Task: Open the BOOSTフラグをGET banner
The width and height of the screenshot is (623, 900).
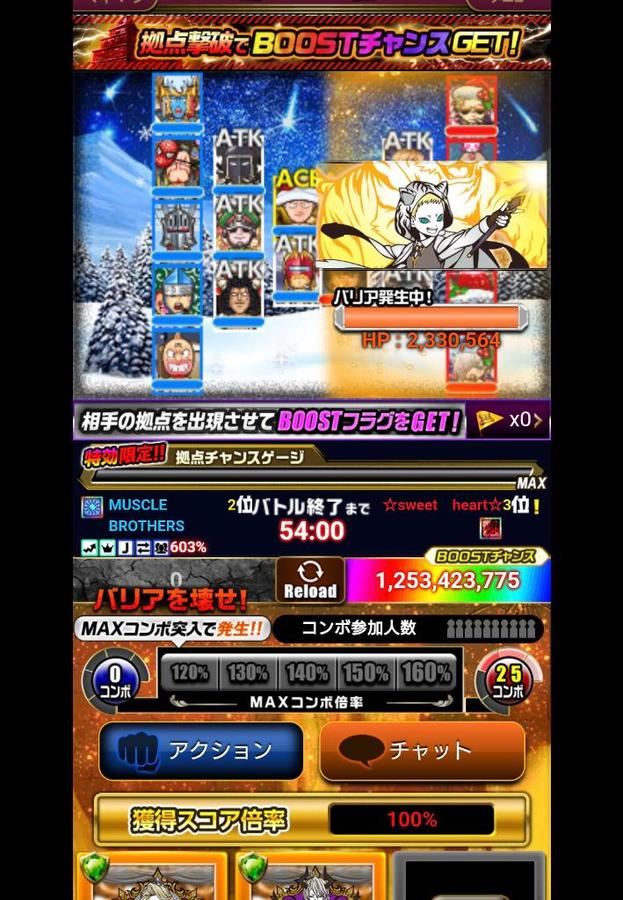Action: pyautogui.click(x=270, y=421)
